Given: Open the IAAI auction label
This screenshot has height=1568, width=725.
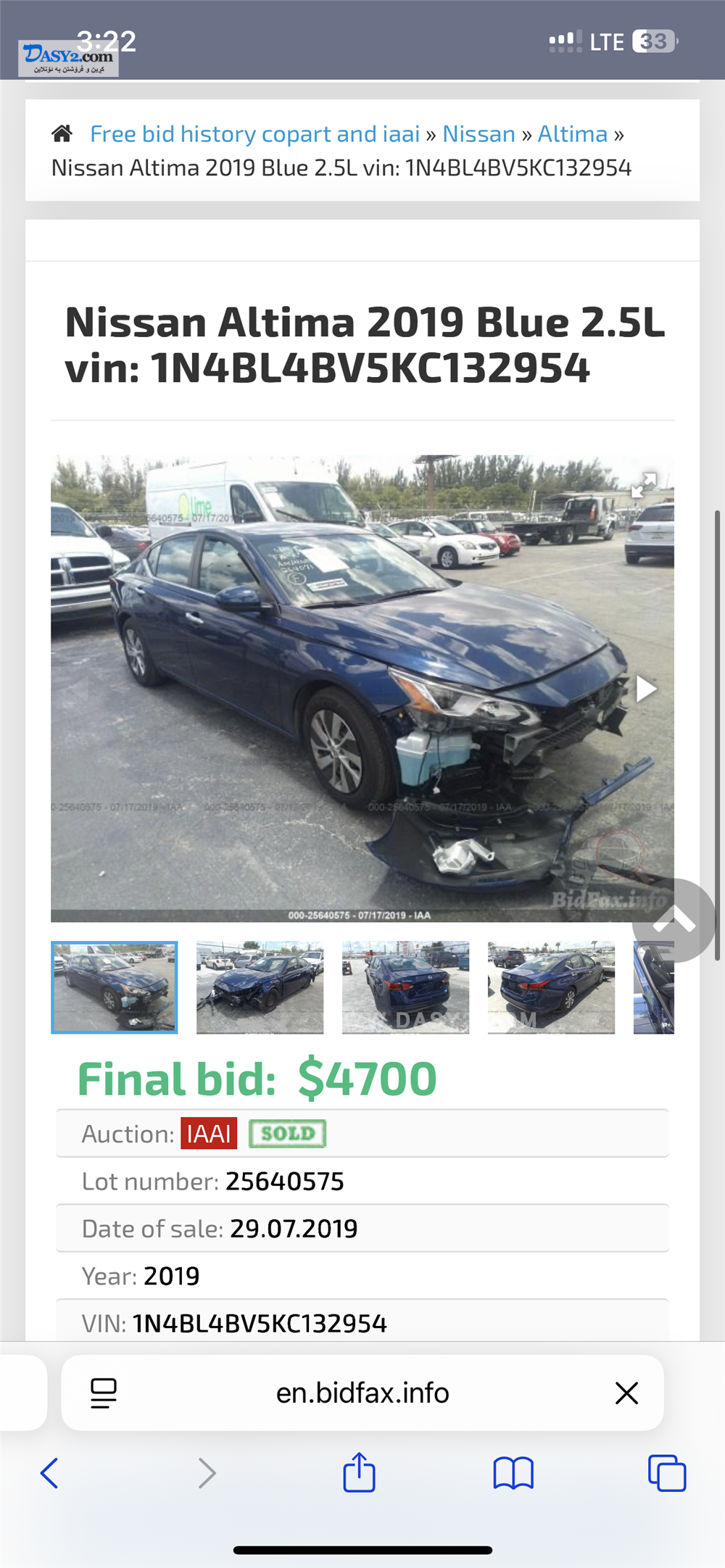Looking at the screenshot, I should click(x=209, y=1134).
